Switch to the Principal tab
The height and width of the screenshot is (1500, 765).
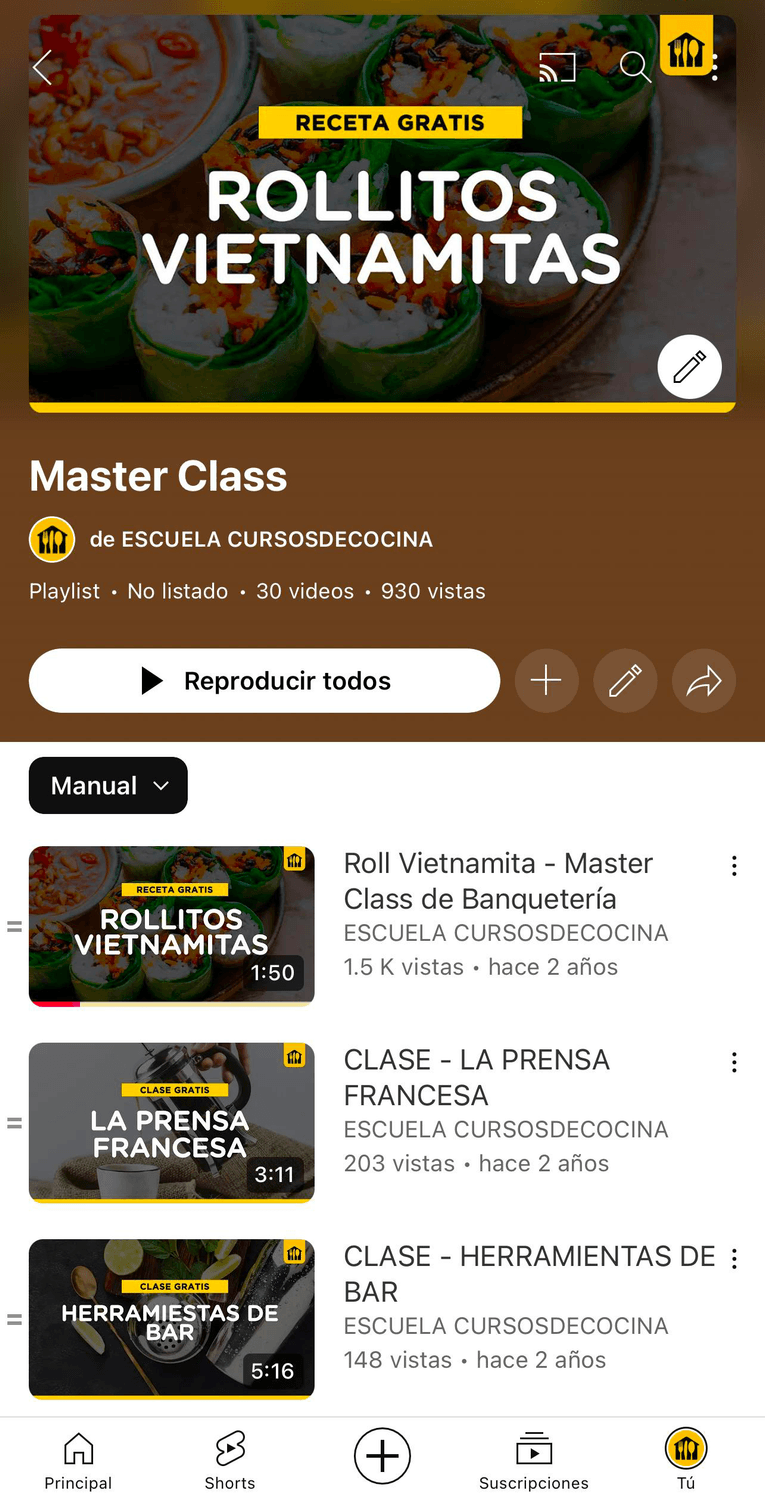coord(78,1460)
